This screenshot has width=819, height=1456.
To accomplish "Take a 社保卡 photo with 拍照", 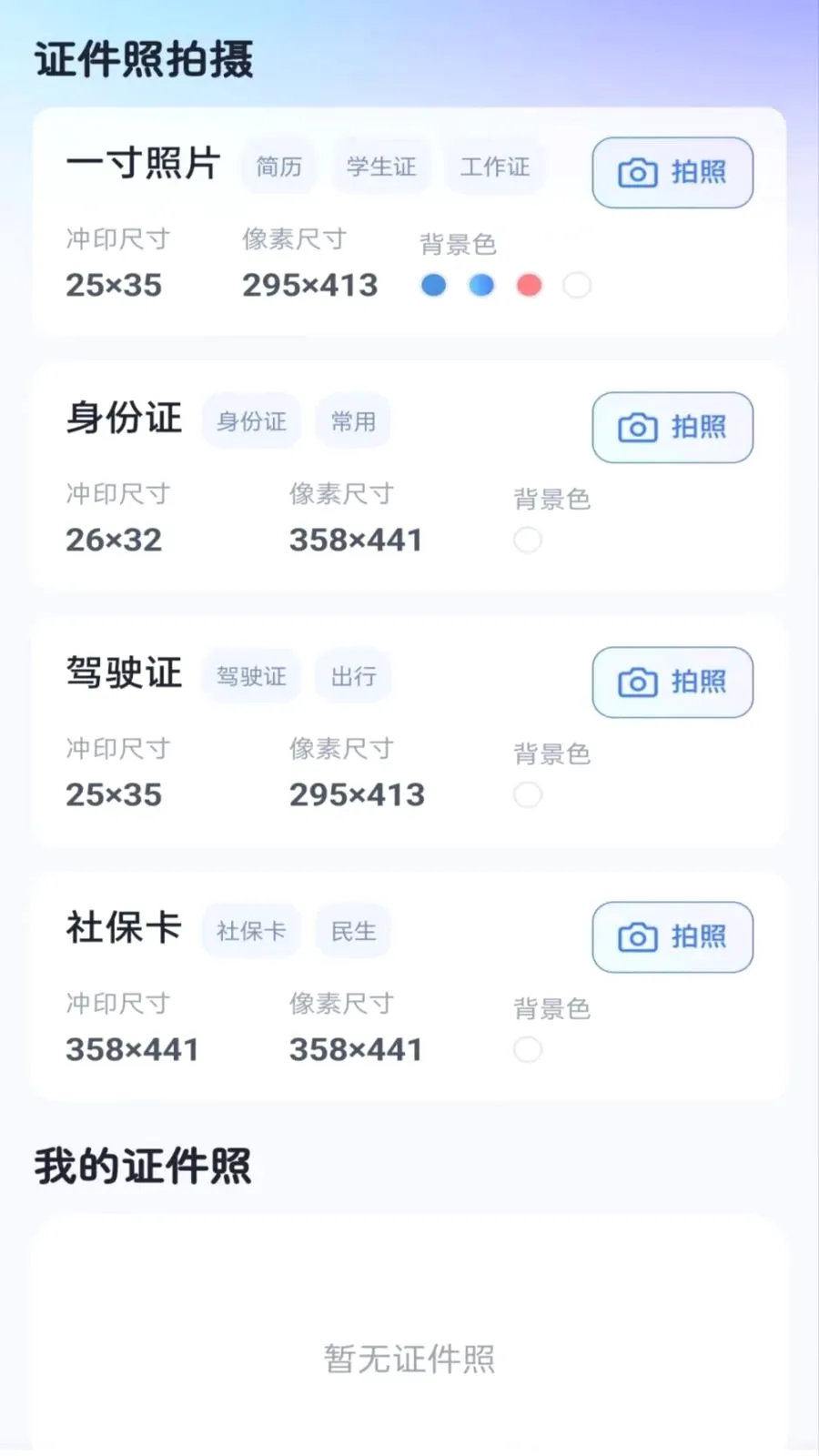I will (x=672, y=937).
